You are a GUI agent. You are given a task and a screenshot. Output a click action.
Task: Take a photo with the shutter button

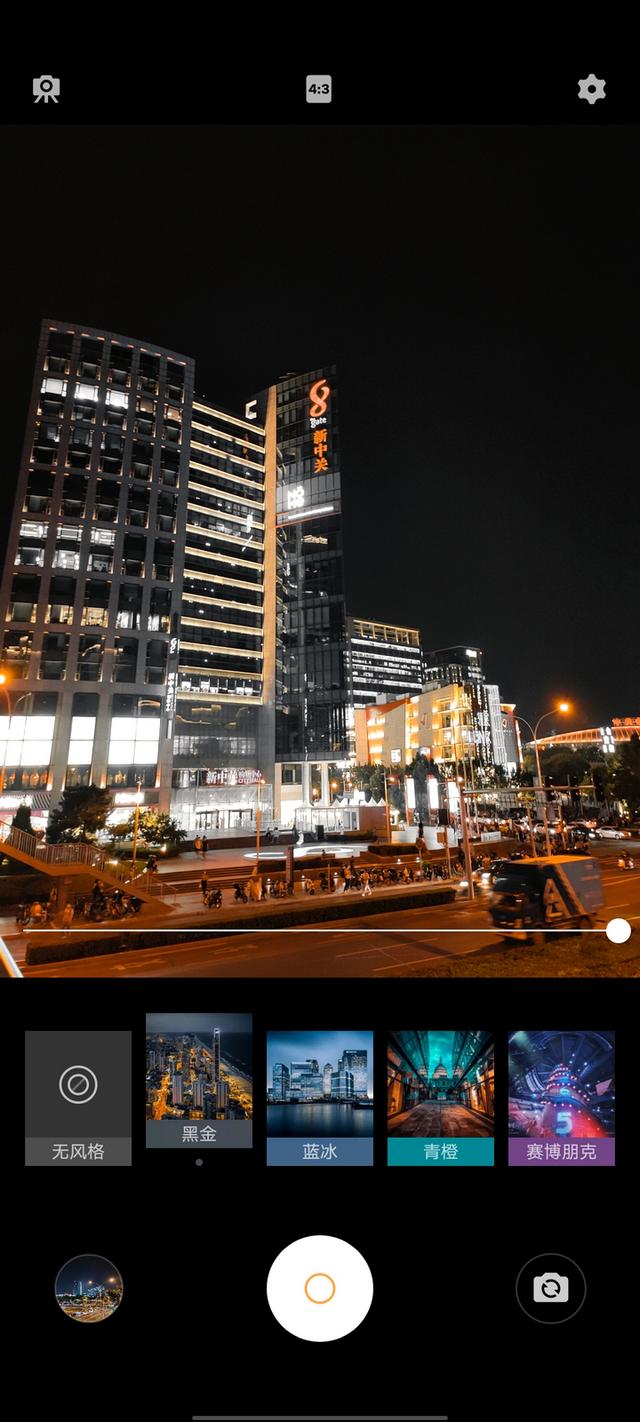320,1288
